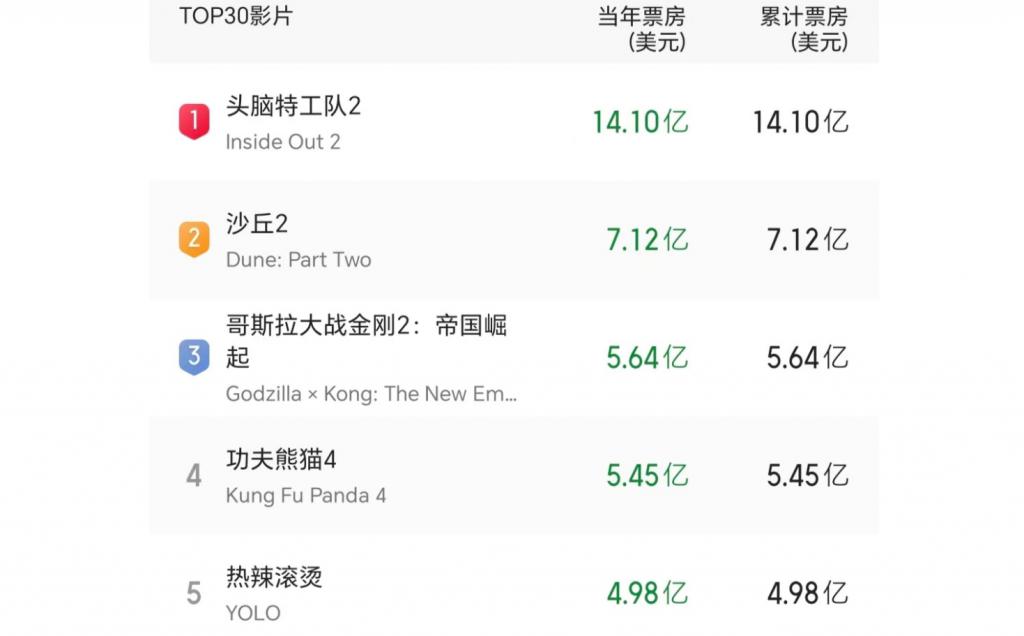Select the Kung Fu Panda 4 entry
Screen dimensions: 1024x636
click(x=305, y=476)
